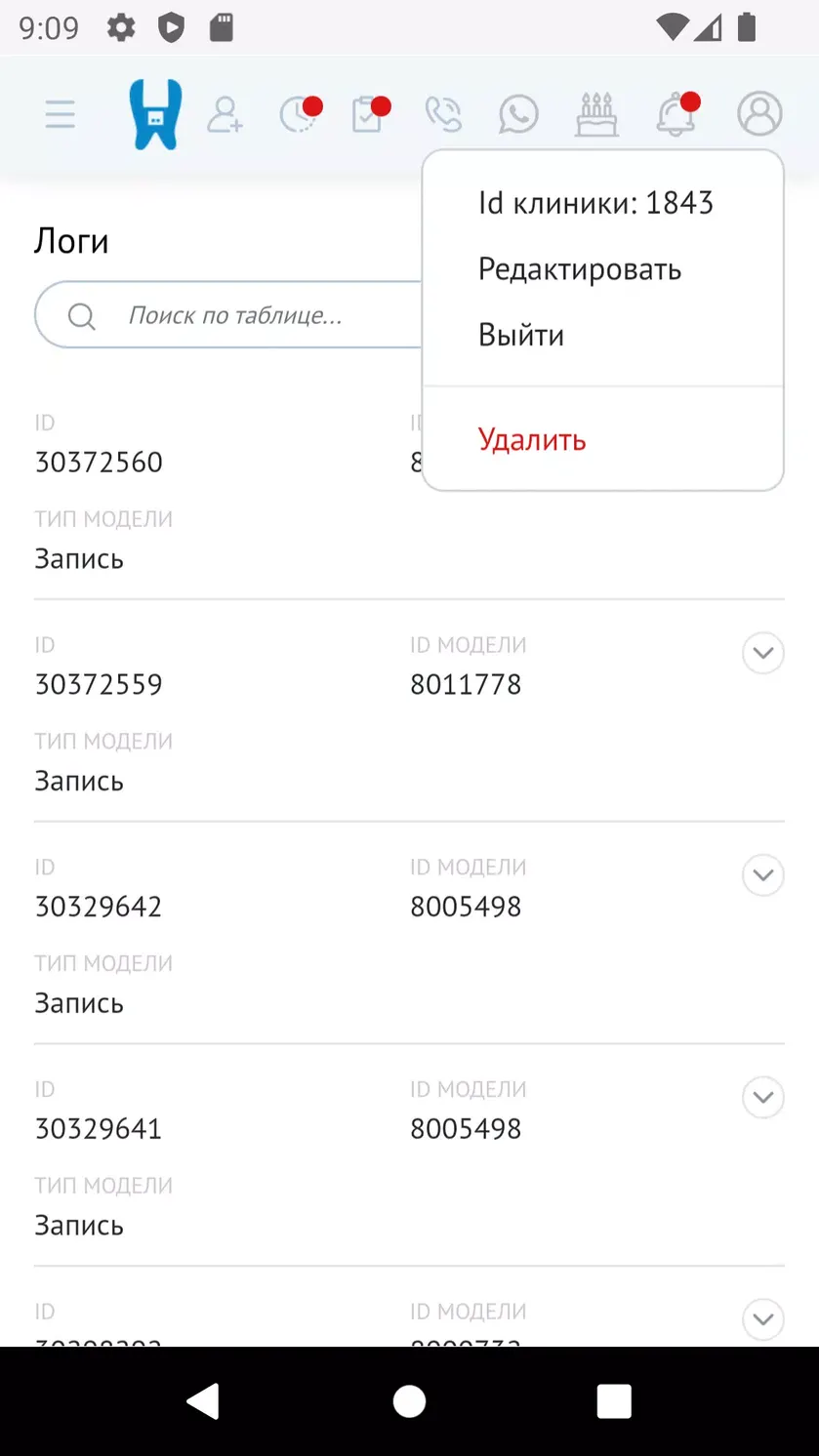Focus the Поиск по таблице search field

pyautogui.click(x=229, y=315)
